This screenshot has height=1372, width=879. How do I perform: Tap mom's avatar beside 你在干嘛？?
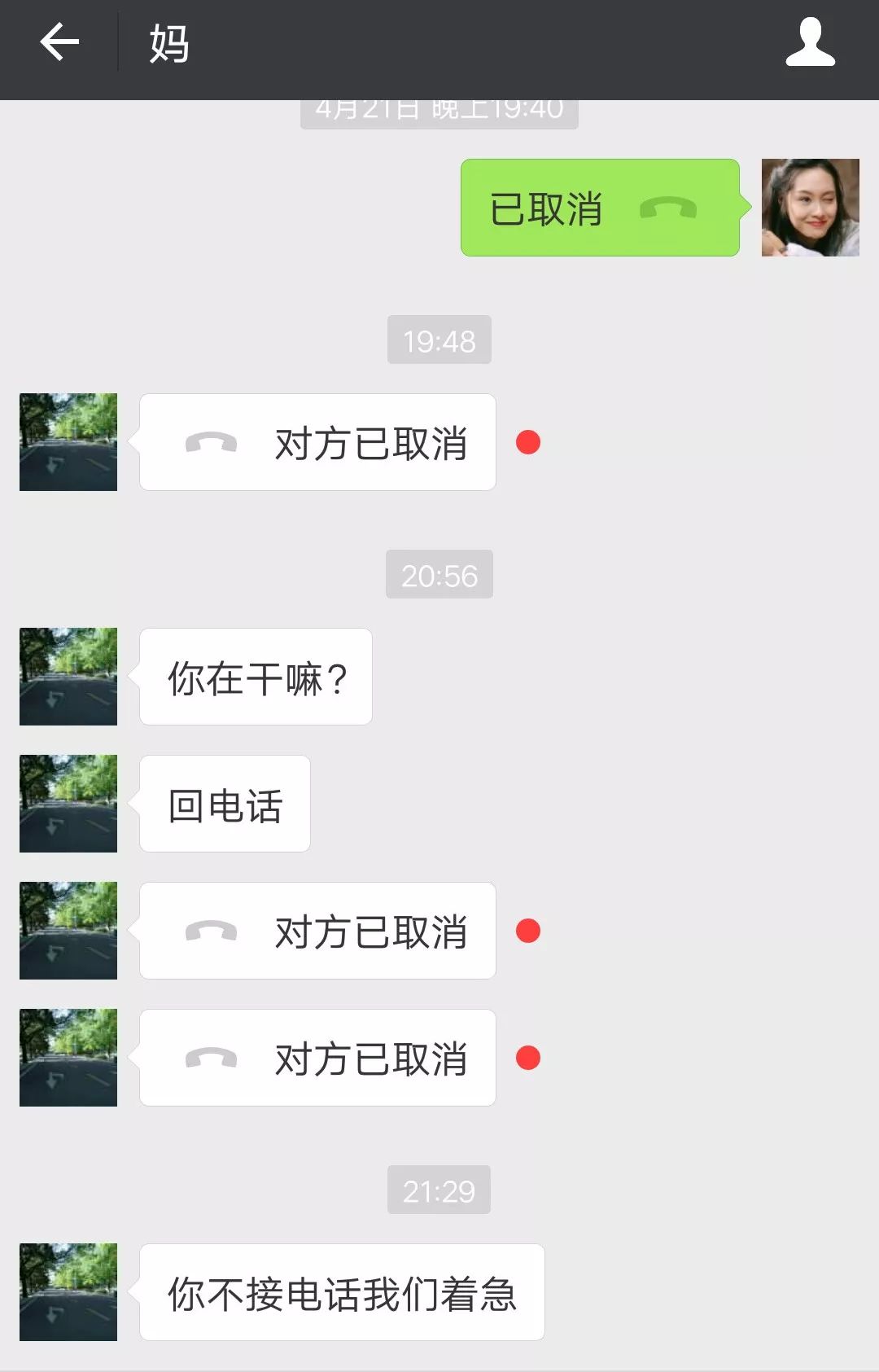pos(68,676)
